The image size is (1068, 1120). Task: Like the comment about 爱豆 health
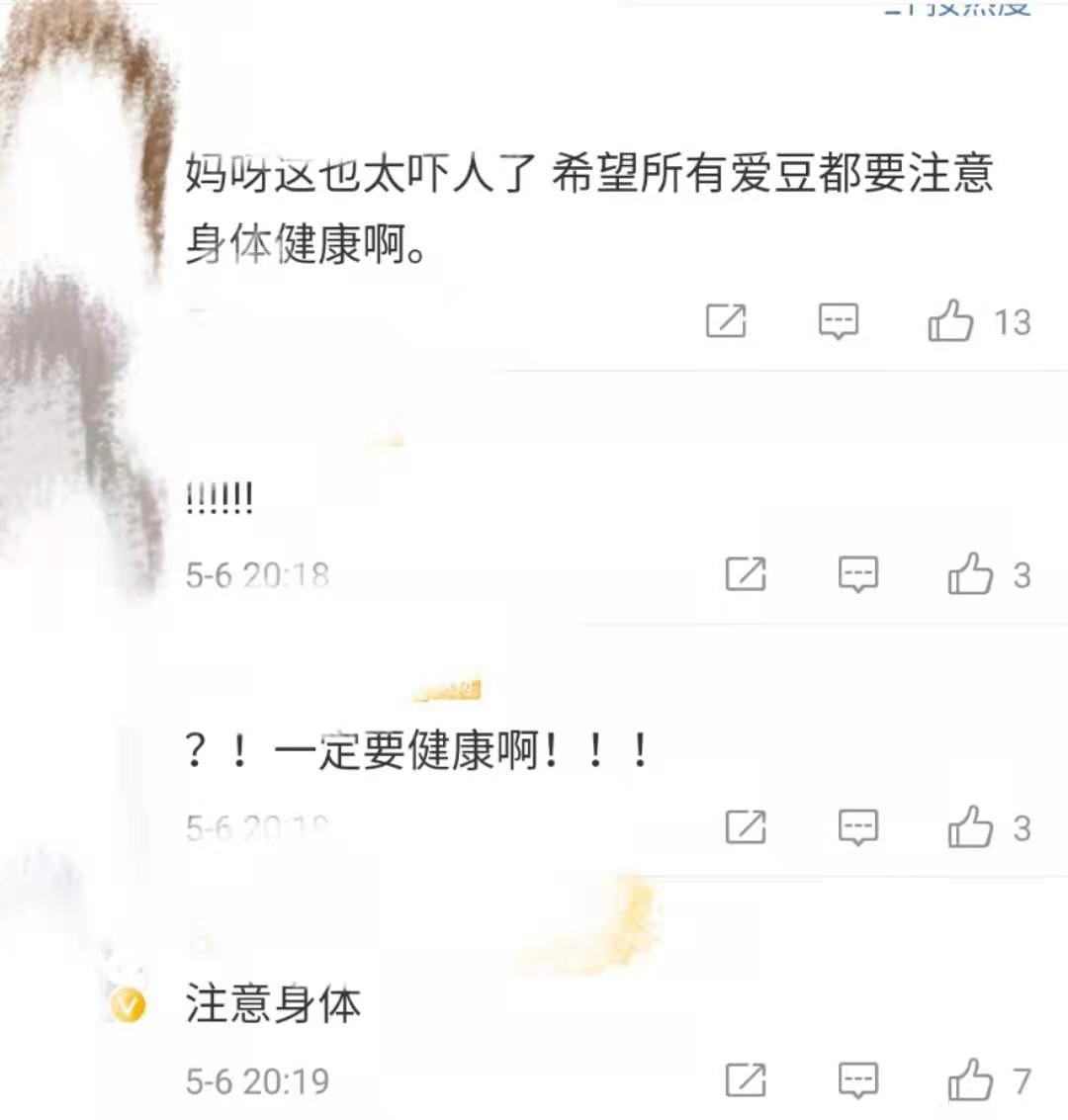pyautogui.click(x=950, y=321)
